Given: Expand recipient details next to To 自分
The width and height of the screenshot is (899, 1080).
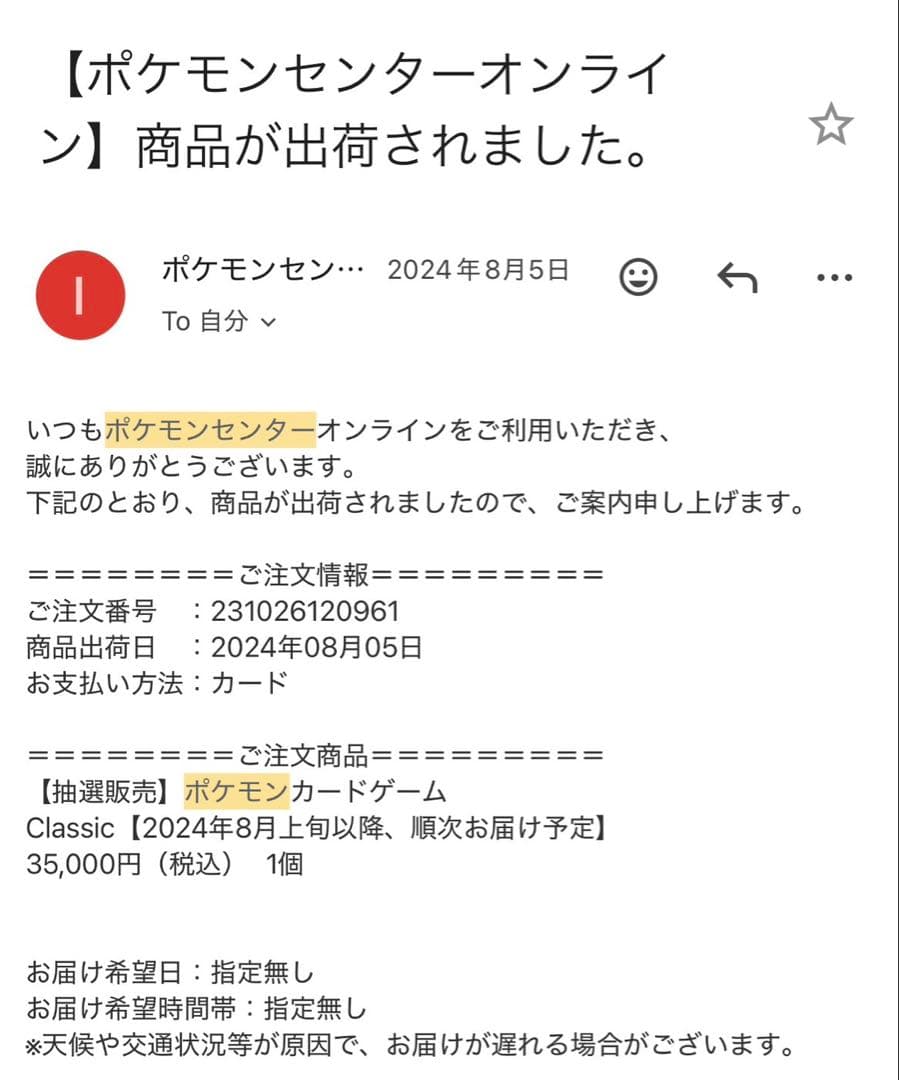Looking at the screenshot, I should [x=267, y=322].
